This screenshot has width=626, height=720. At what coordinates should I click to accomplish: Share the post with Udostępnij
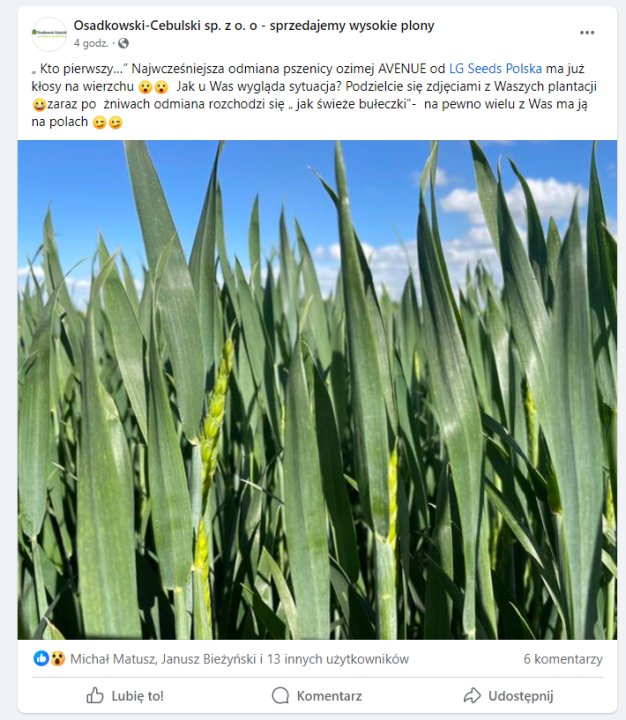click(507, 696)
